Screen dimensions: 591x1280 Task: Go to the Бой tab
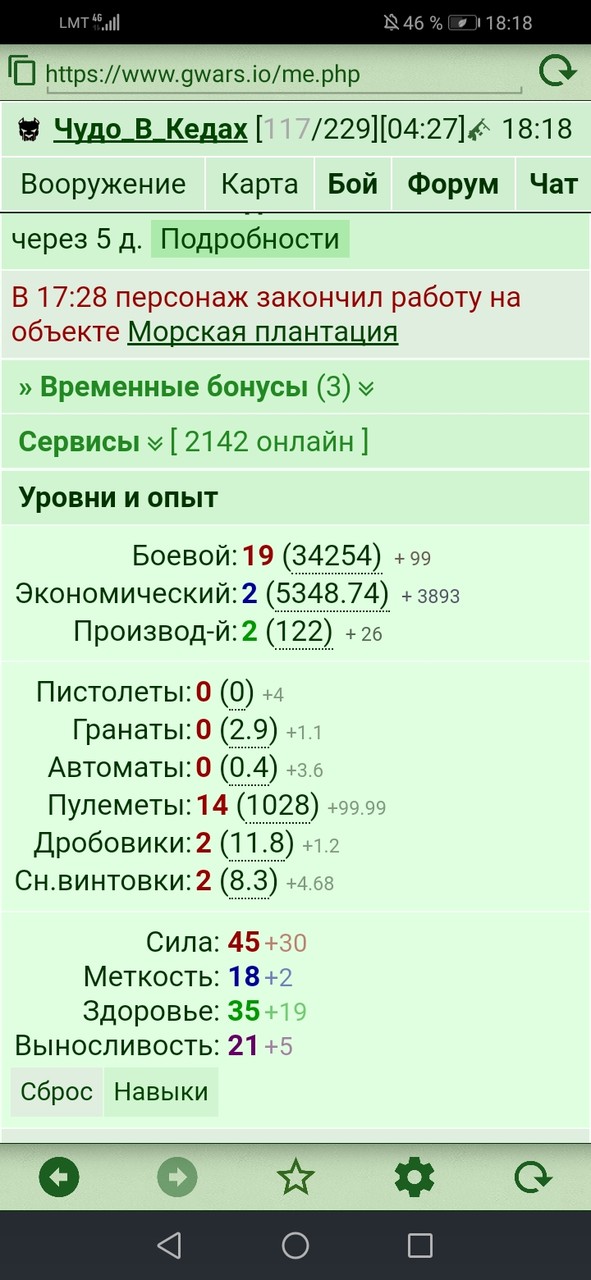[x=352, y=184]
